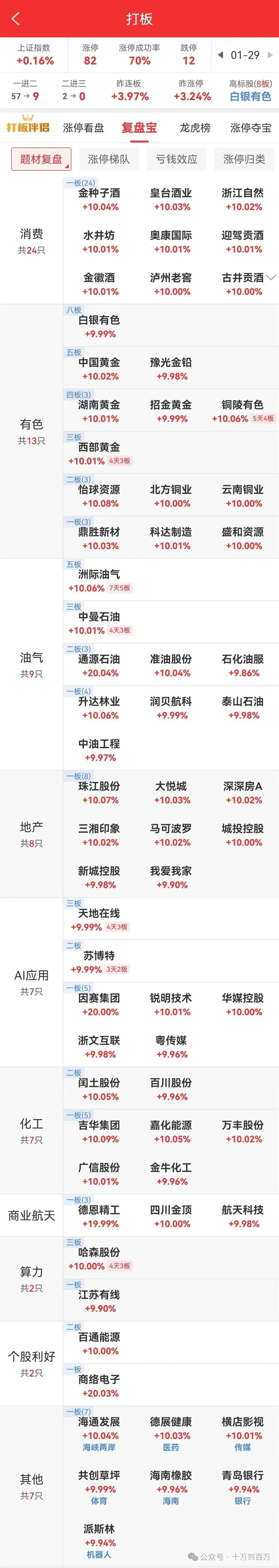This screenshot has height=1568, width=279.
Task: Open stock 珠江股份 in 地产
Action: point(99,792)
